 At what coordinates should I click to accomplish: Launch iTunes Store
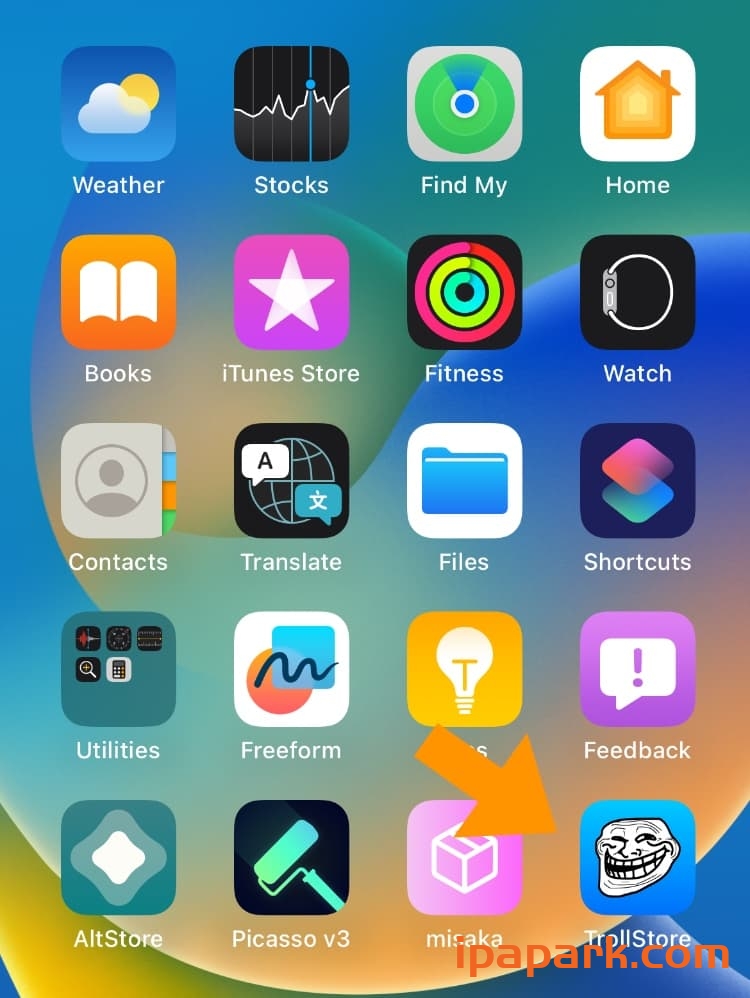coord(291,292)
